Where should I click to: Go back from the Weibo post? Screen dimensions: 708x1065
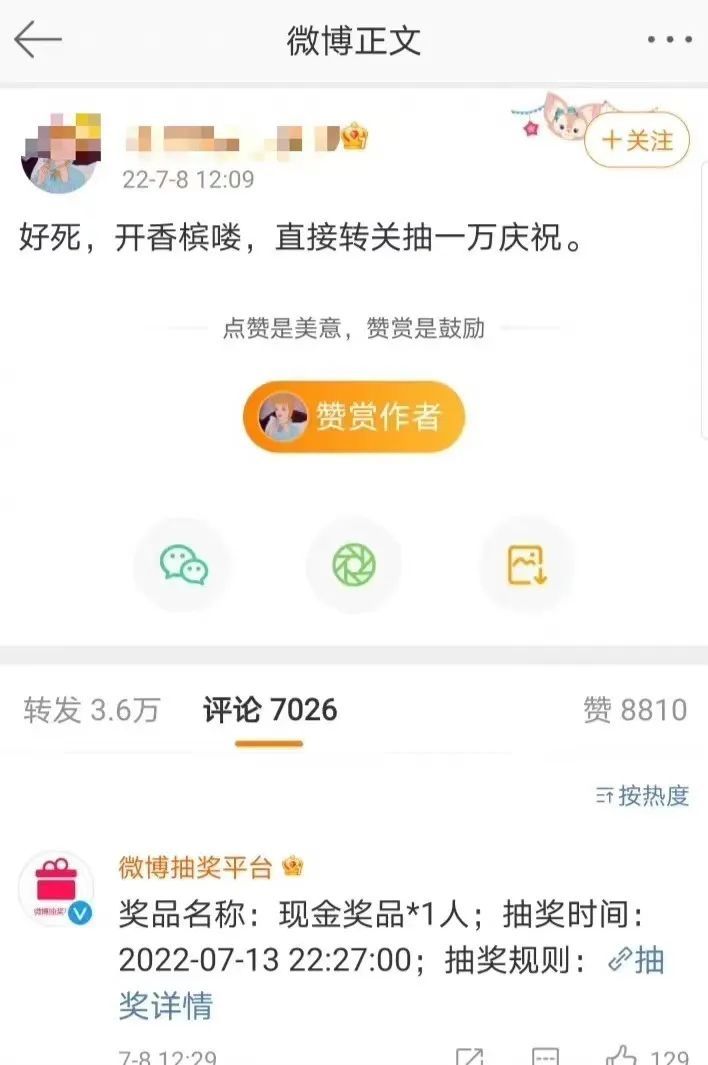click(38, 40)
